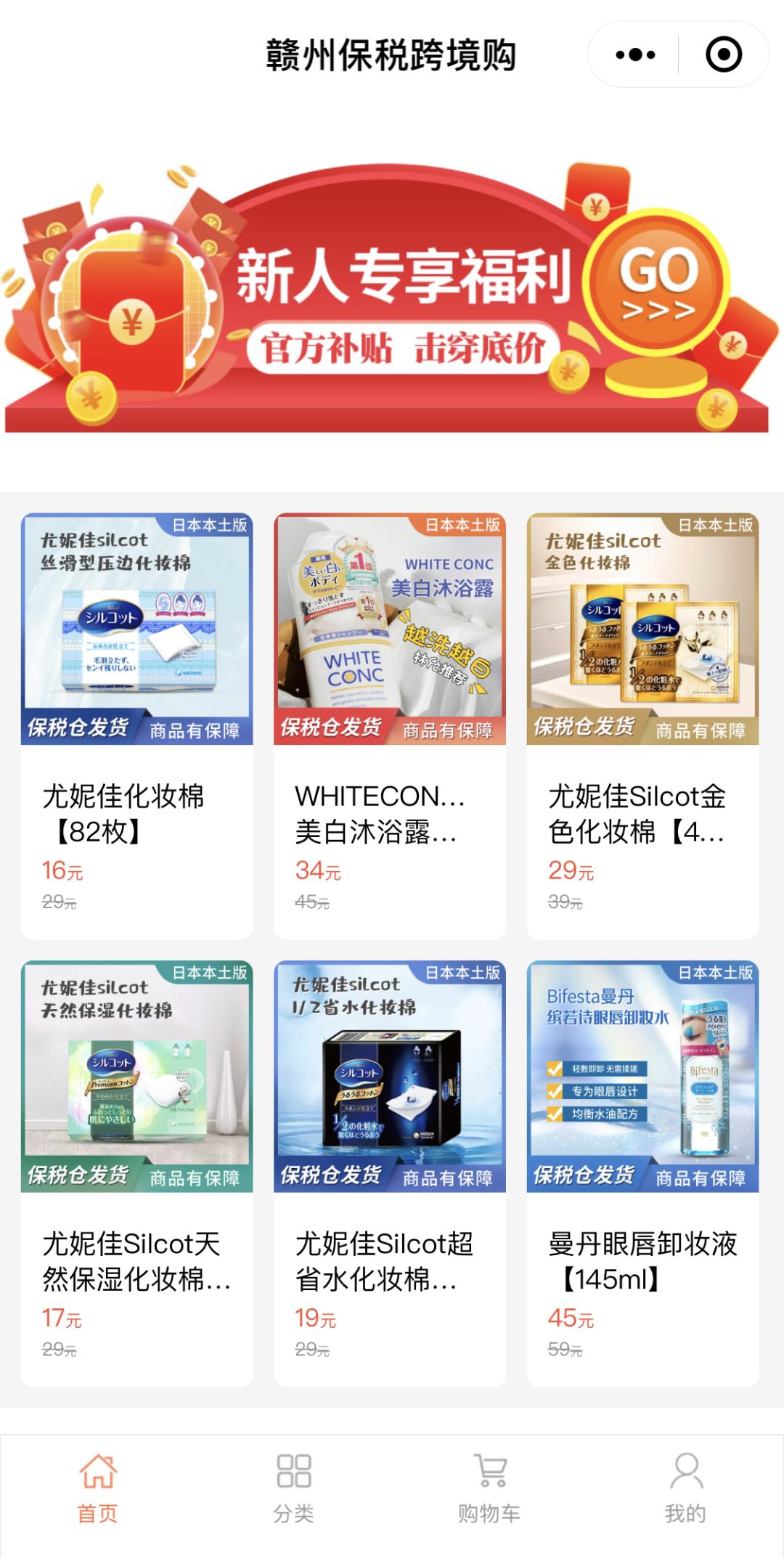Open the WHITE CONC 美白沐浴露 thumbnail
Image resolution: width=784 pixels, height=1558 pixels.
390,629
